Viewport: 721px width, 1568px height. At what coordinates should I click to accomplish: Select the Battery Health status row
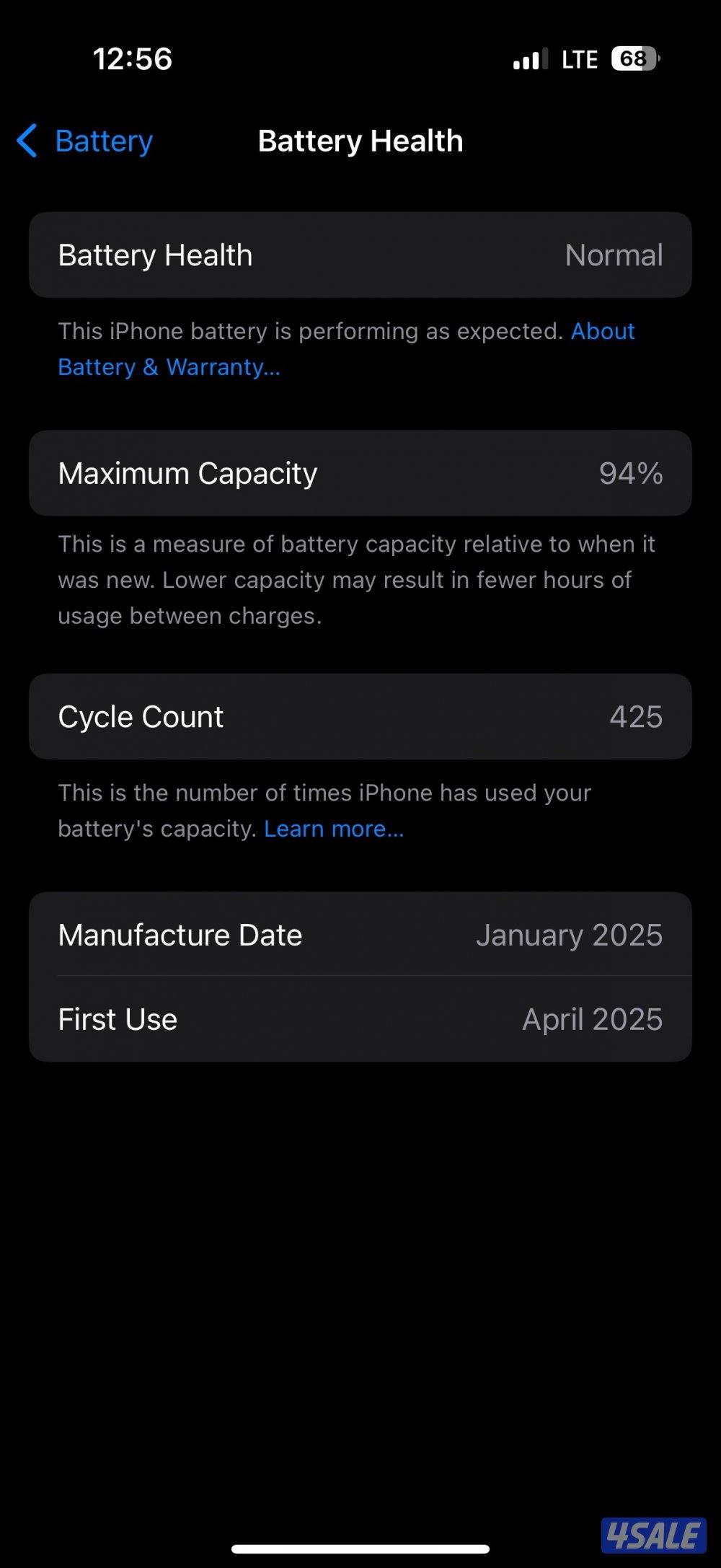coord(360,255)
